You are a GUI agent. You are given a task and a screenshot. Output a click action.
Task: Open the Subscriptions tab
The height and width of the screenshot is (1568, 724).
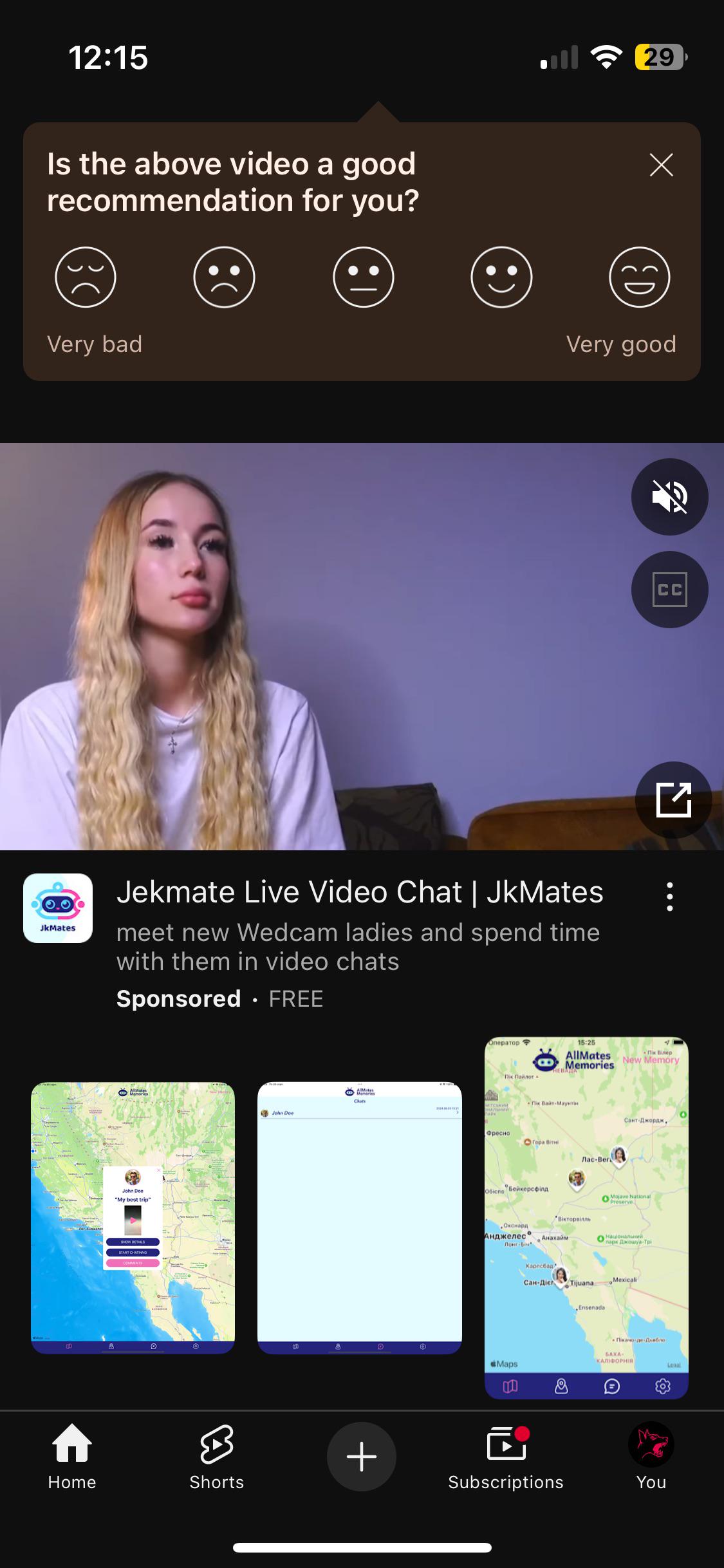506,1457
